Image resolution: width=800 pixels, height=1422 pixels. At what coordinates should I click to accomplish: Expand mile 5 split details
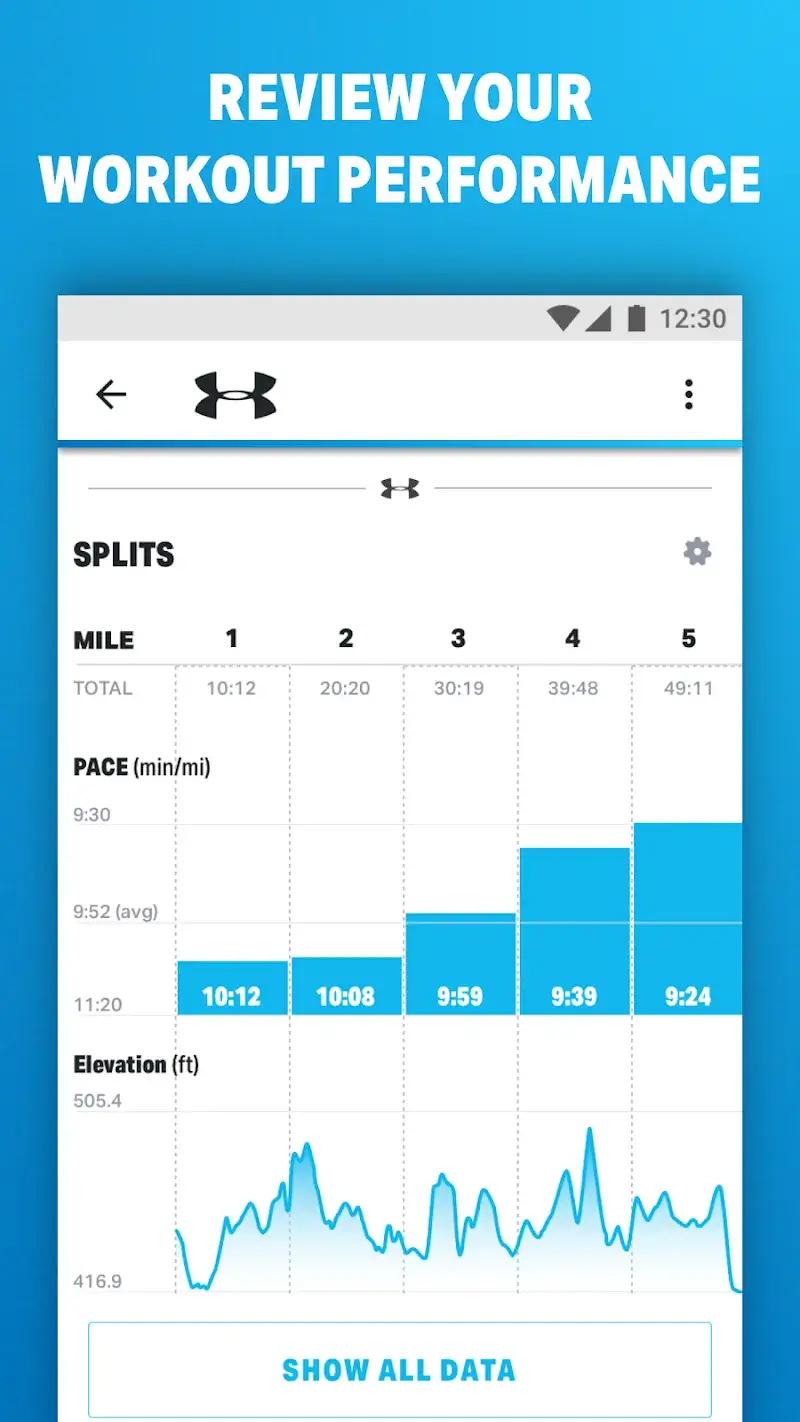point(688,638)
